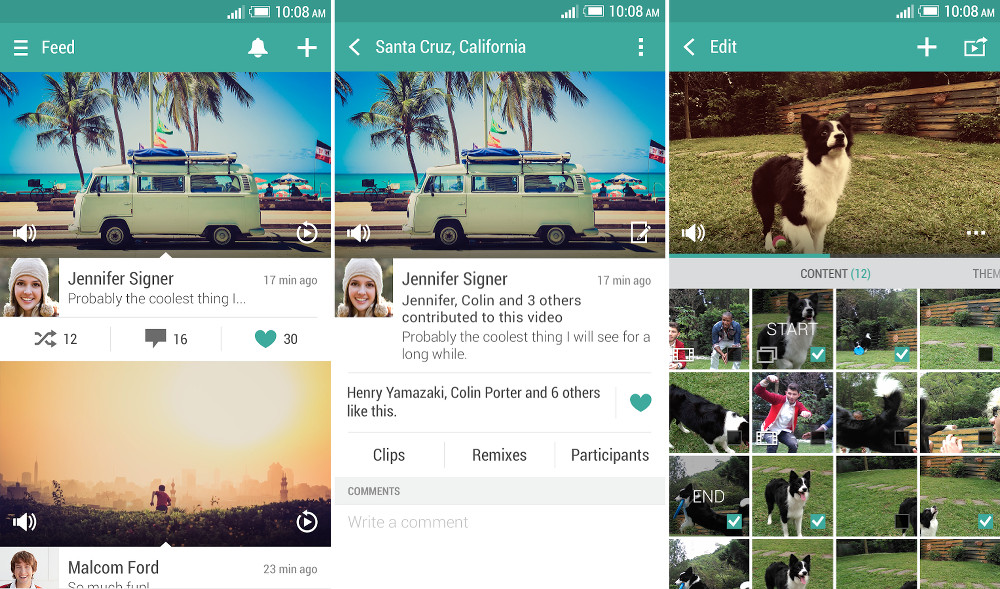The width and height of the screenshot is (1000, 589).
Task: Uncheck the START clip checkbox
Action: tap(818, 354)
